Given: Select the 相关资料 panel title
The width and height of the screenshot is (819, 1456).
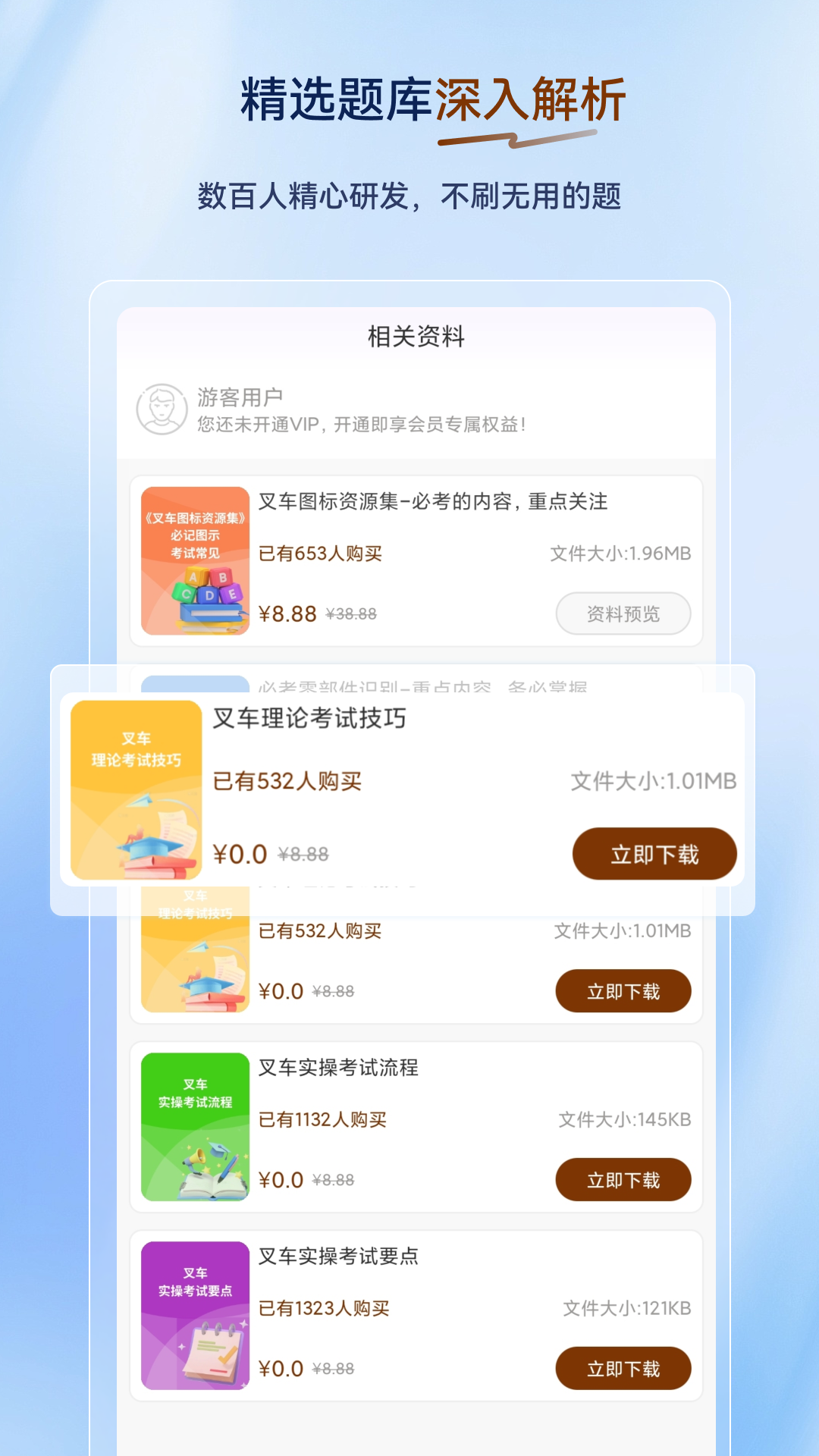Looking at the screenshot, I should (416, 335).
